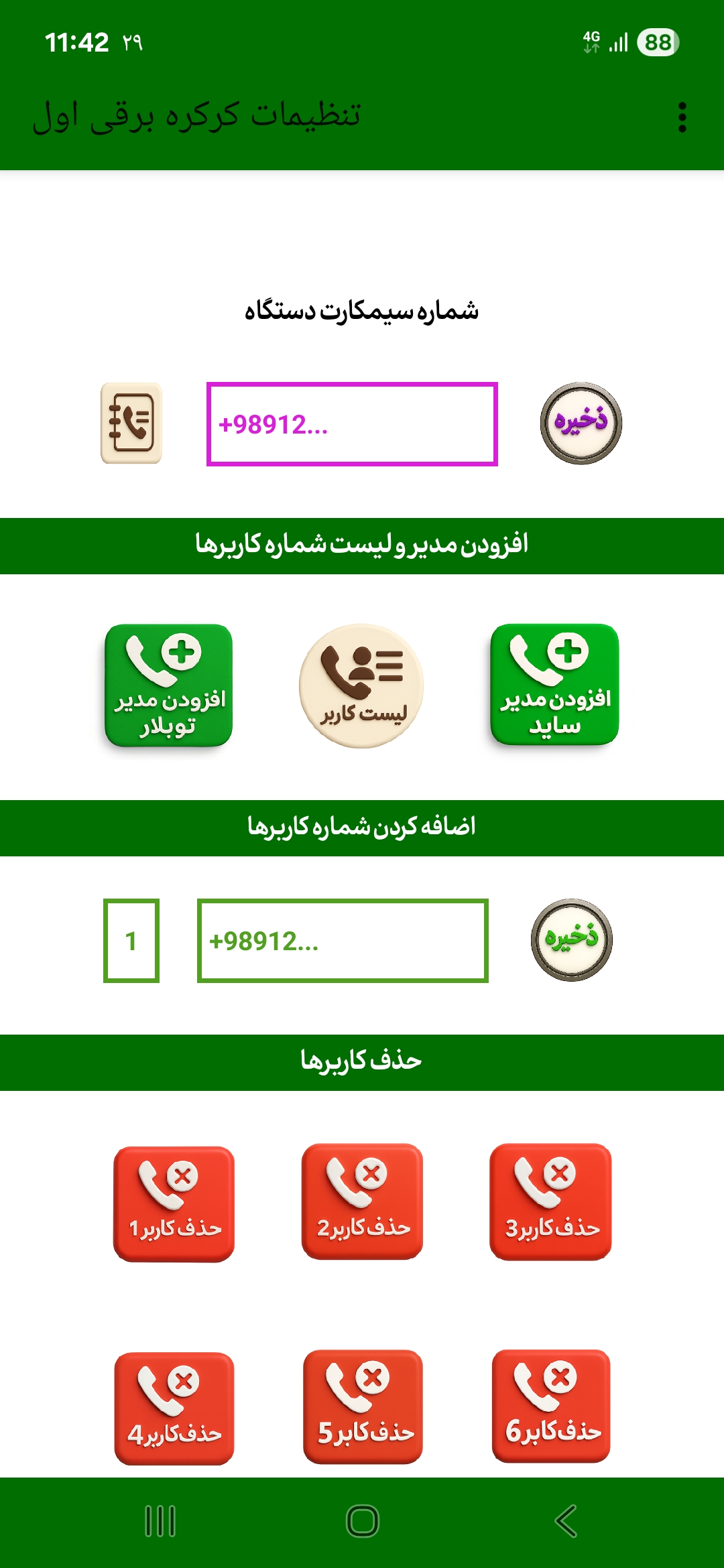Open the contacts phonebook icon
The image size is (724, 1568).
[131, 423]
